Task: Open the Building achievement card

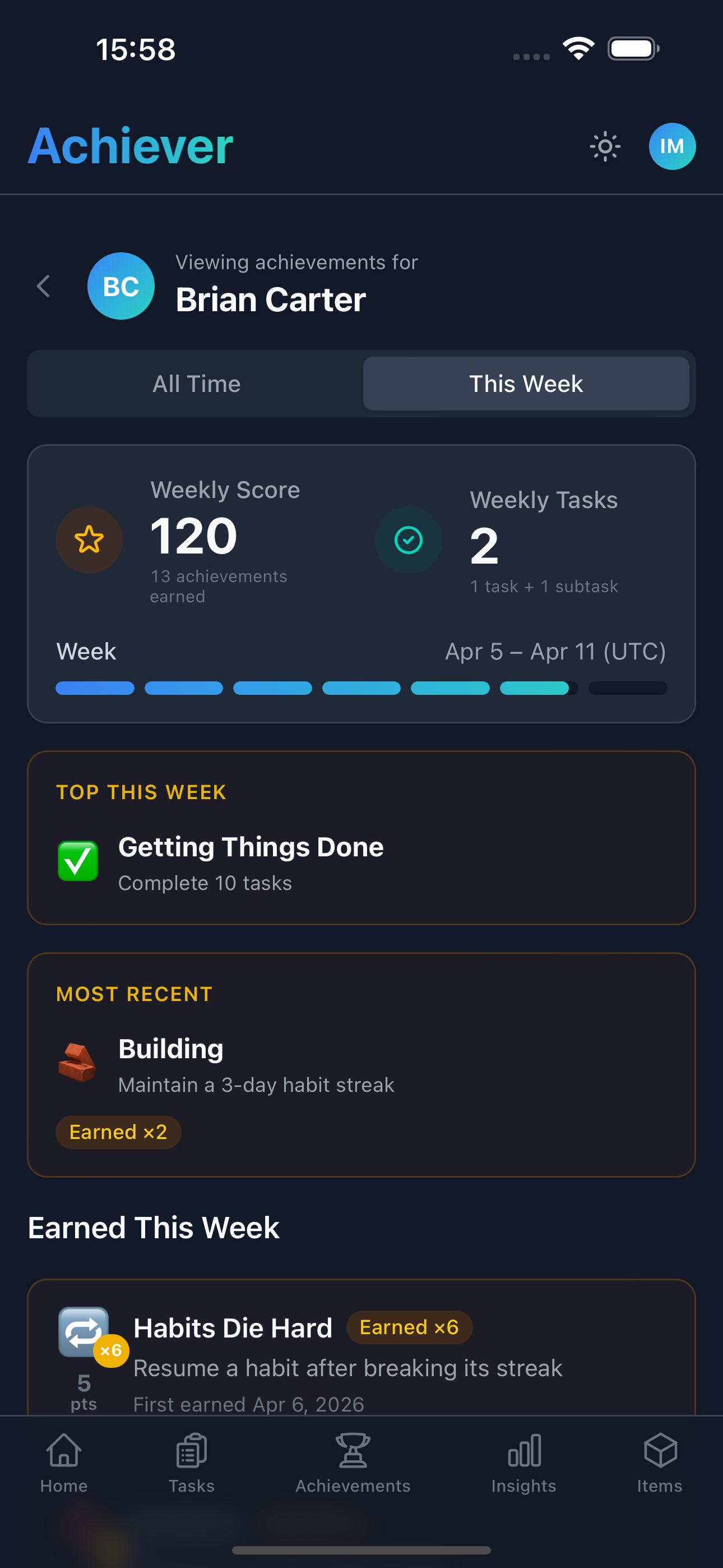Action: click(x=361, y=1064)
